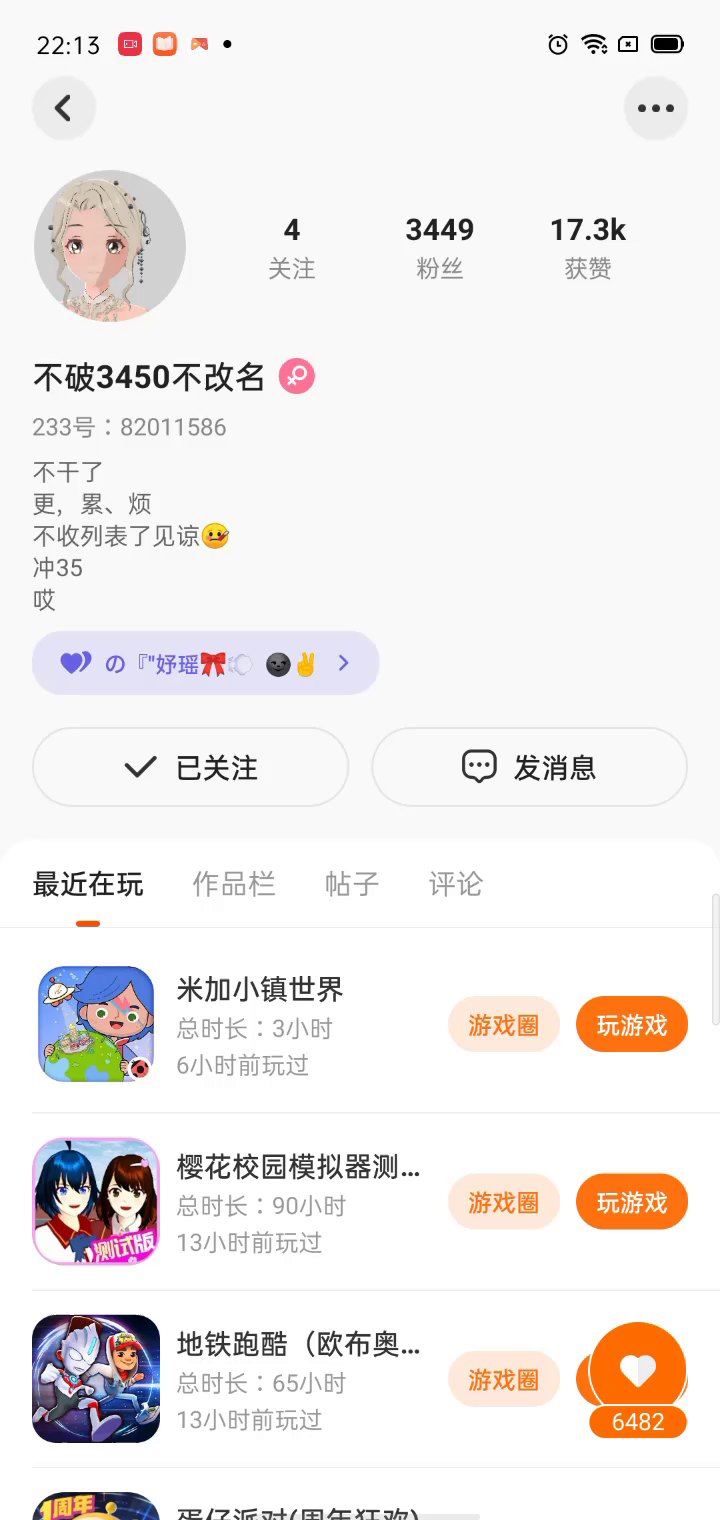Tap 玩游戏 for 米加小镇世界
Image resolution: width=720 pixels, height=1520 pixels.
631,1024
